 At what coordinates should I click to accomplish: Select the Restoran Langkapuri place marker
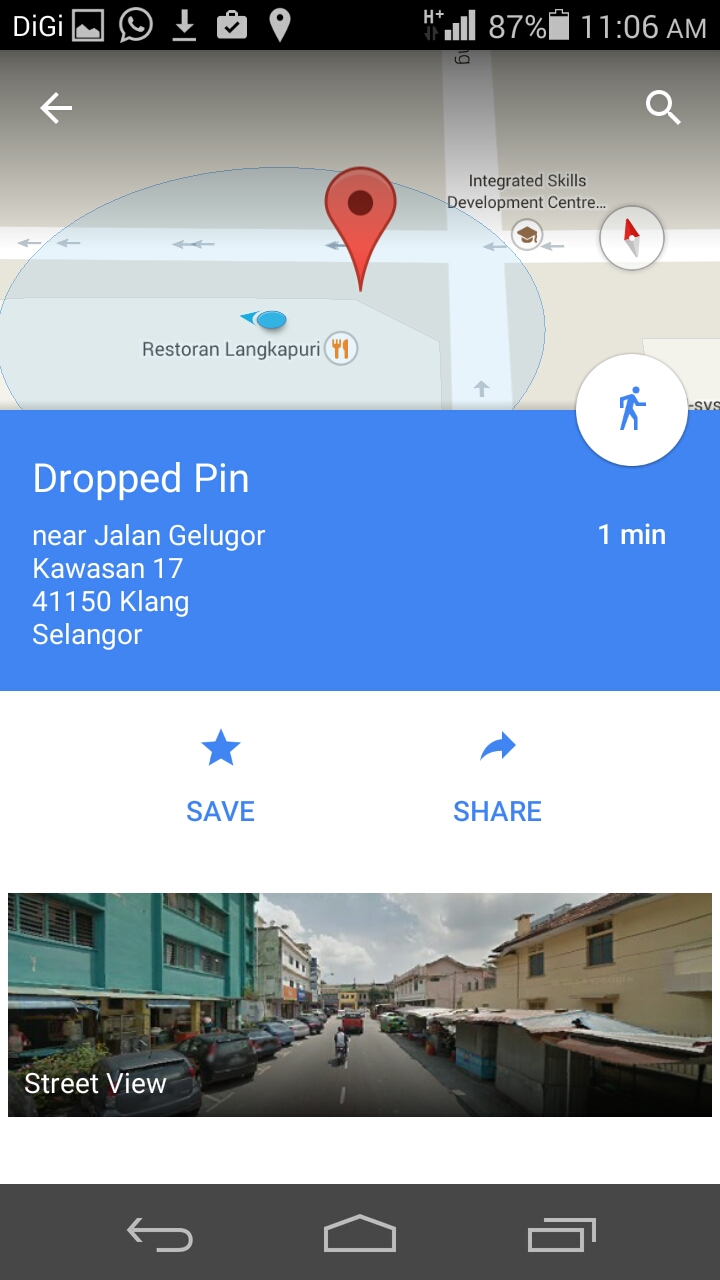pyautogui.click(x=342, y=349)
